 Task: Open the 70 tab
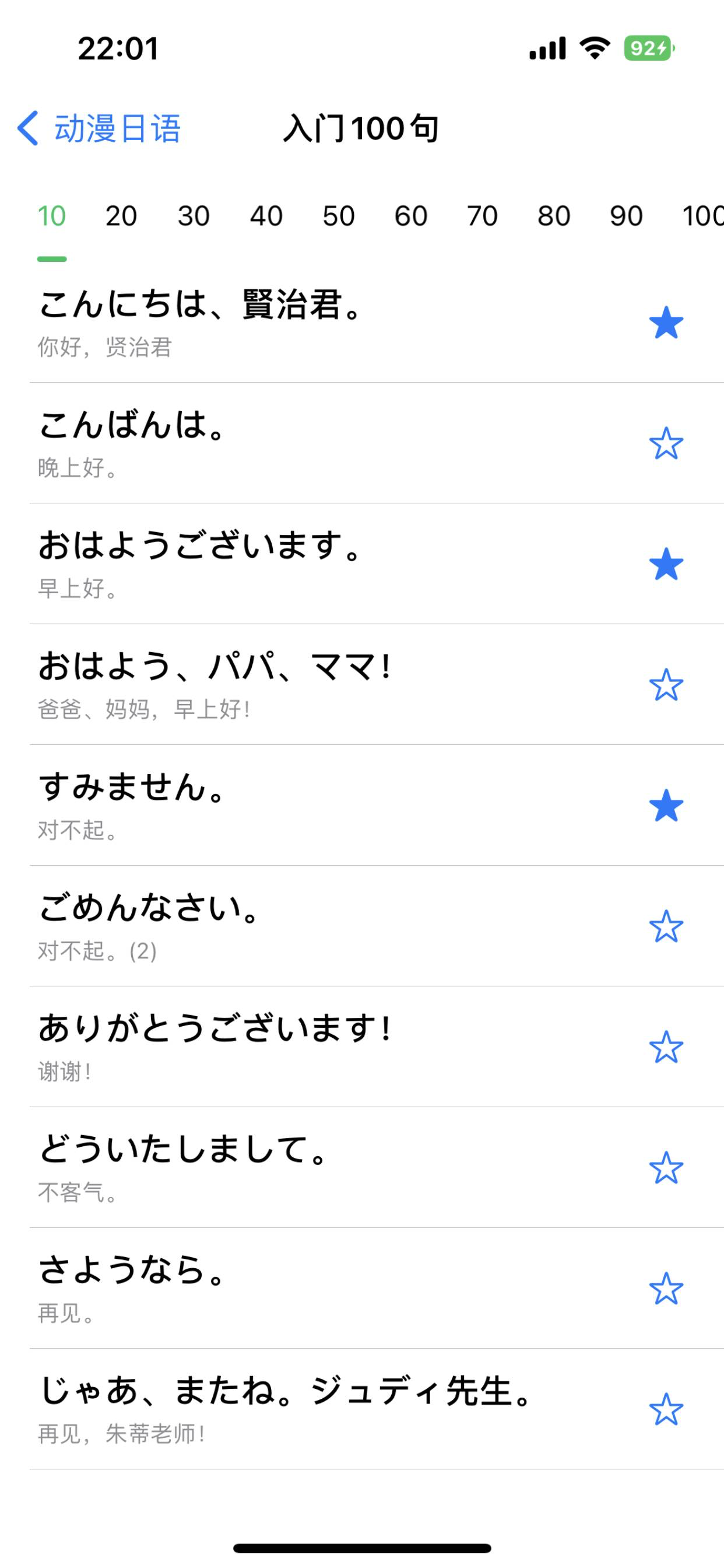click(x=483, y=216)
